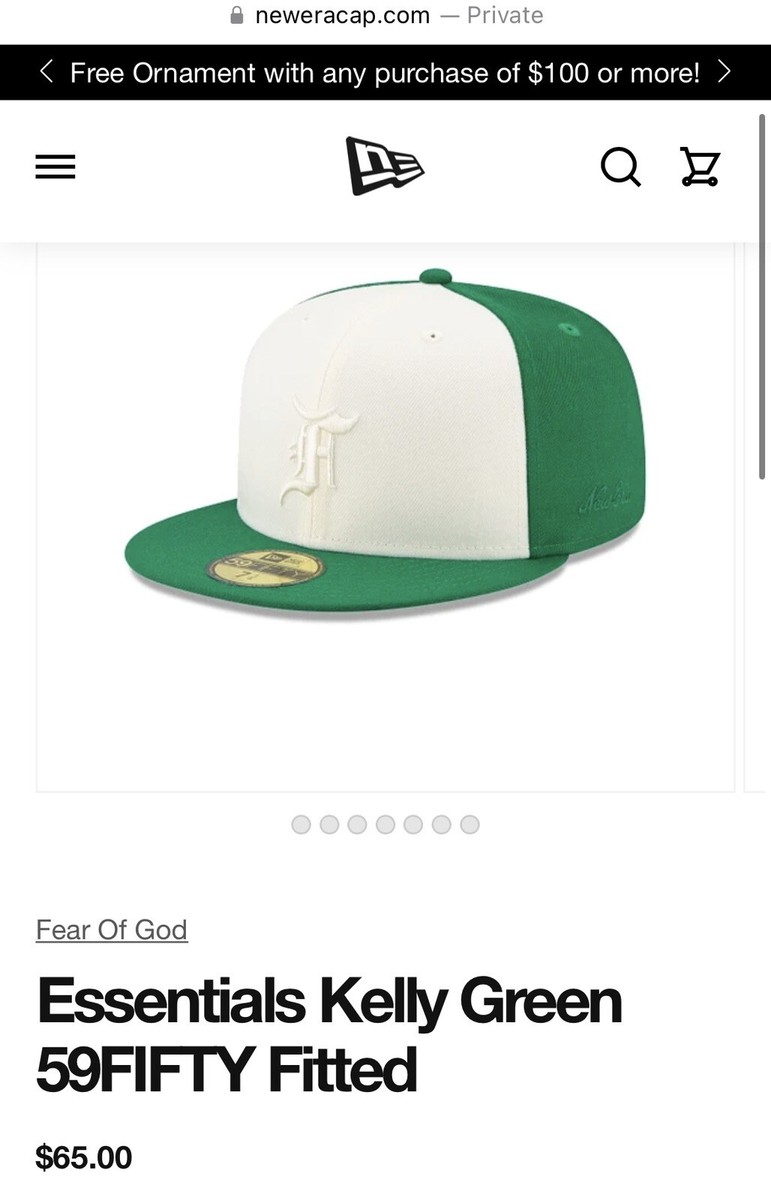Viewport: 771px width, 1200px height.
Task: Show previous promo banner message
Action: (x=46, y=72)
